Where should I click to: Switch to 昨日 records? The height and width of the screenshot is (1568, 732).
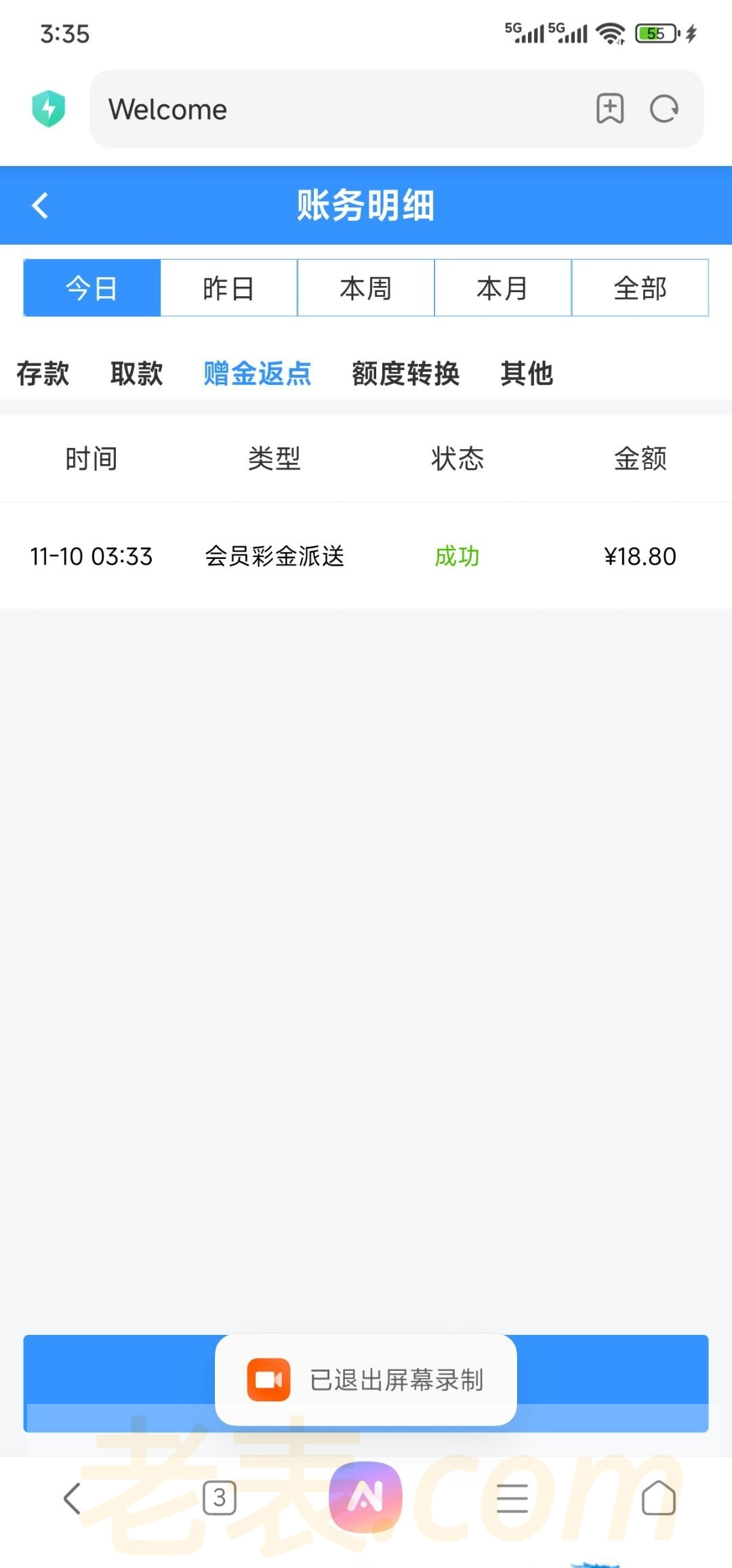pyautogui.click(x=229, y=288)
